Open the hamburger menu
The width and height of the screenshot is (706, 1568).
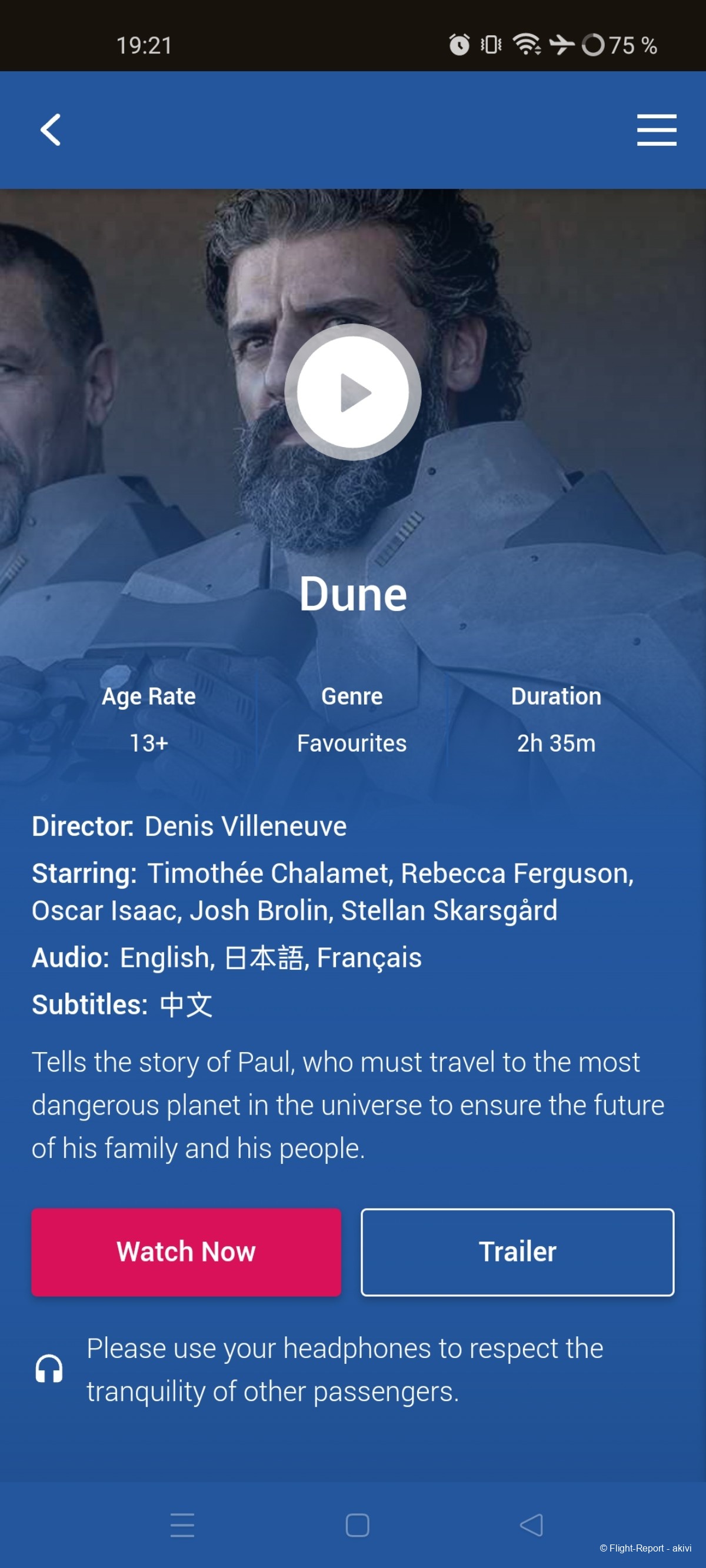coord(656,129)
